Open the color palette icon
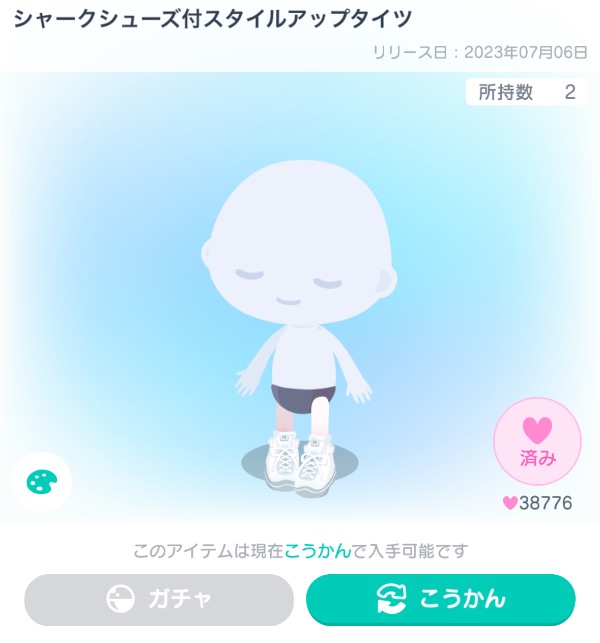The width and height of the screenshot is (600, 643). tap(42, 482)
